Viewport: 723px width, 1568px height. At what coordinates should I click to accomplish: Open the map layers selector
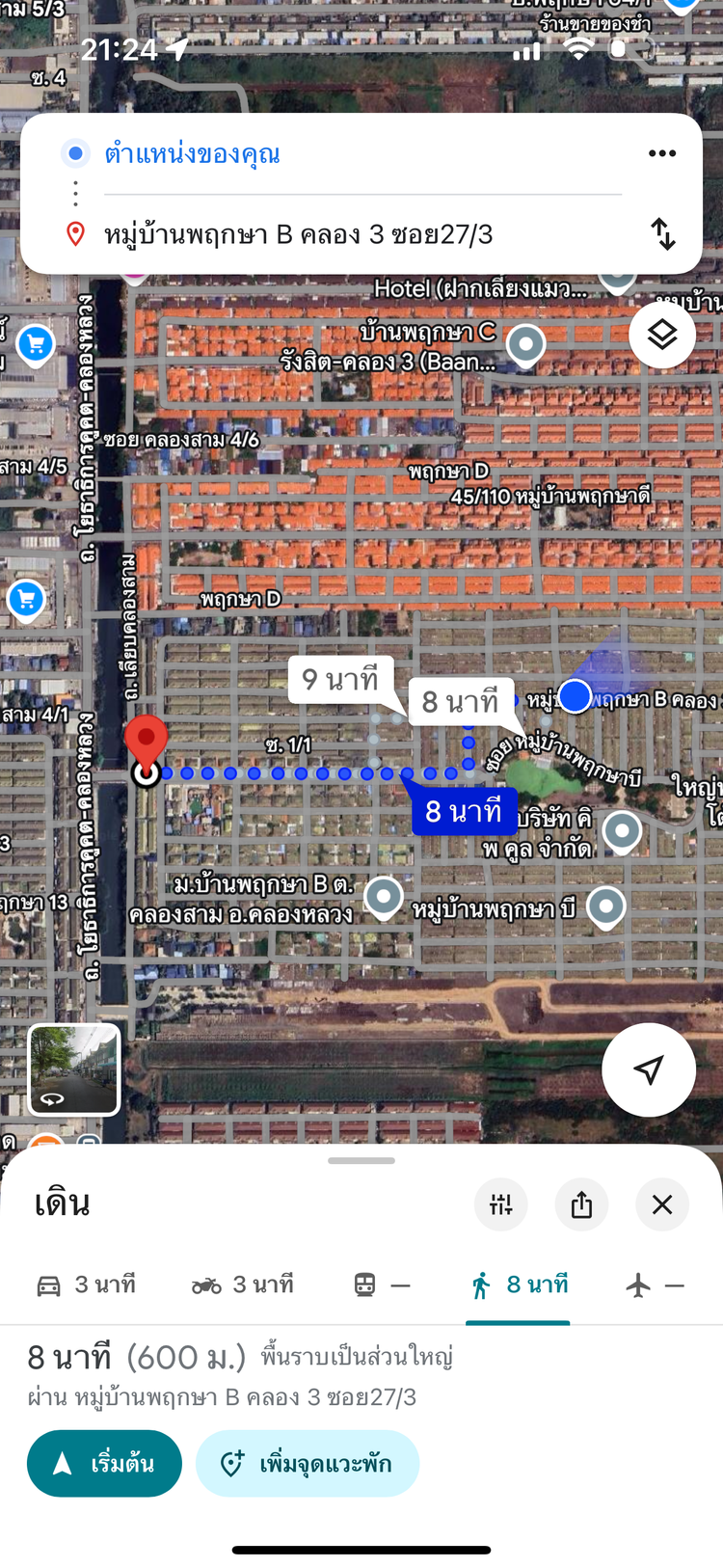[662, 335]
